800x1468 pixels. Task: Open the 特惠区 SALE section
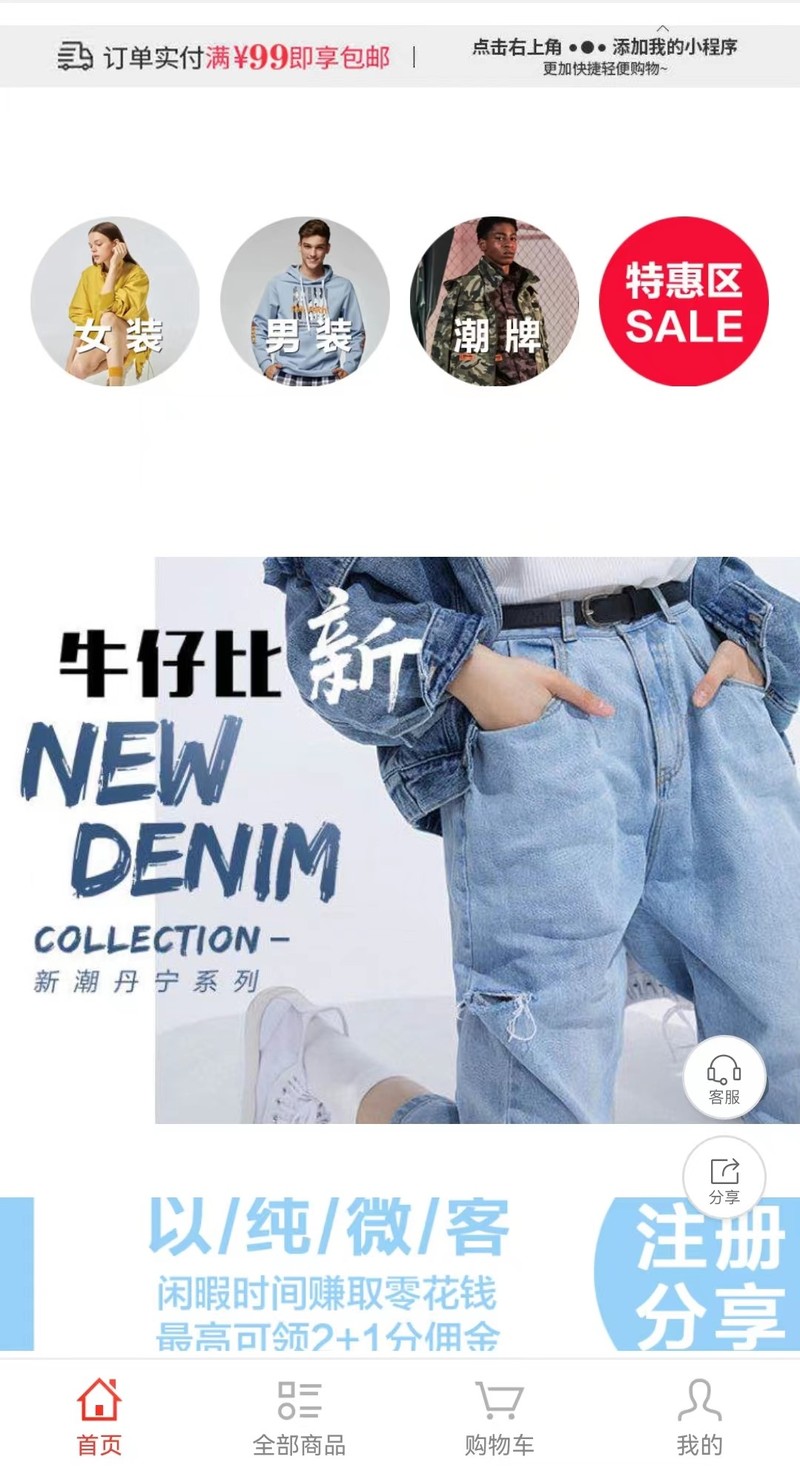click(x=684, y=301)
